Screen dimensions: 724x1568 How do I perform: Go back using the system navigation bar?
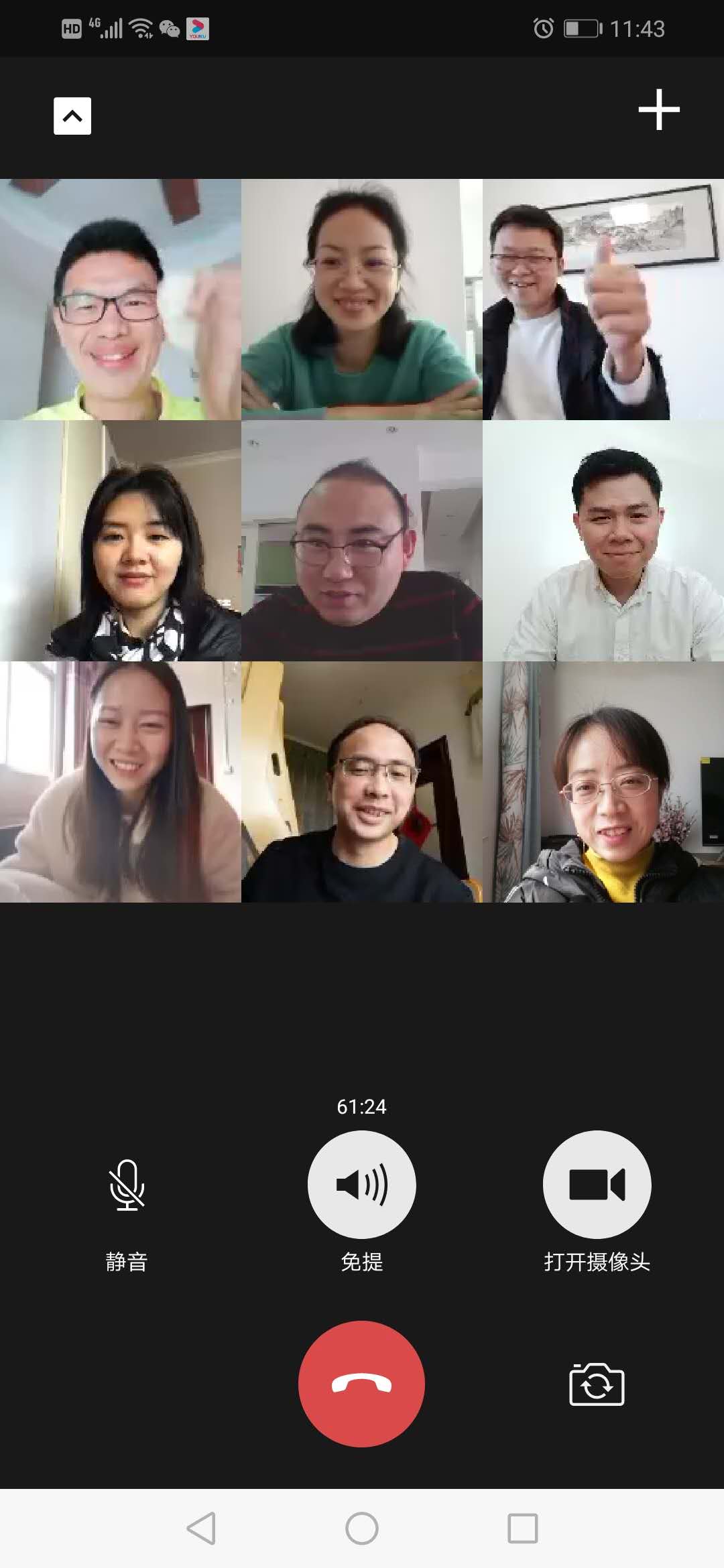coord(201,1528)
